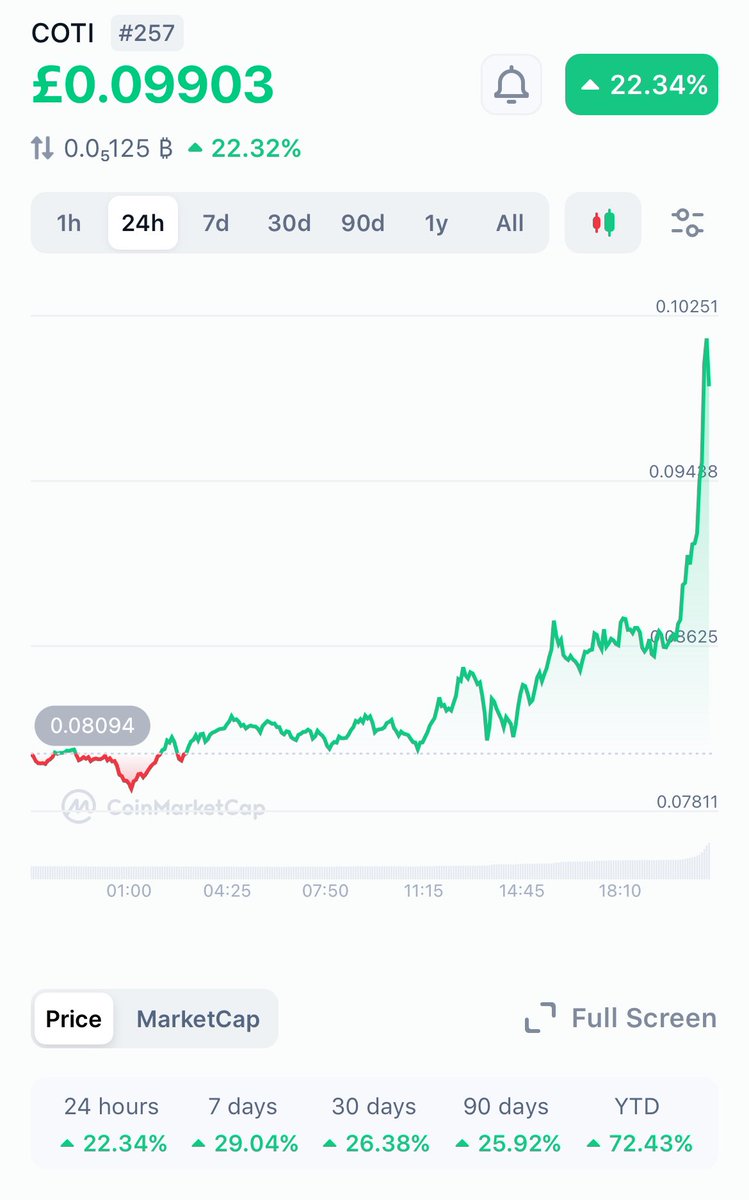The height and width of the screenshot is (1200, 749).
Task: View the 1y chart range
Action: click(x=436, y=223)
